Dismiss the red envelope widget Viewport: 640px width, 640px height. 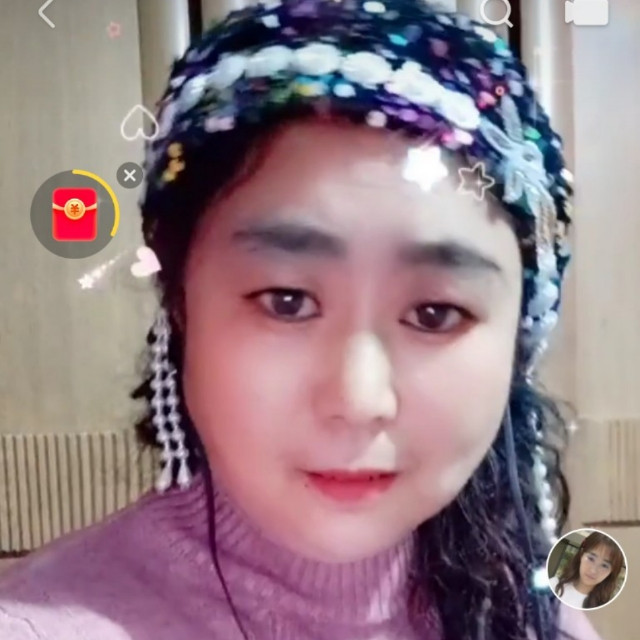[x=129, y=176]
